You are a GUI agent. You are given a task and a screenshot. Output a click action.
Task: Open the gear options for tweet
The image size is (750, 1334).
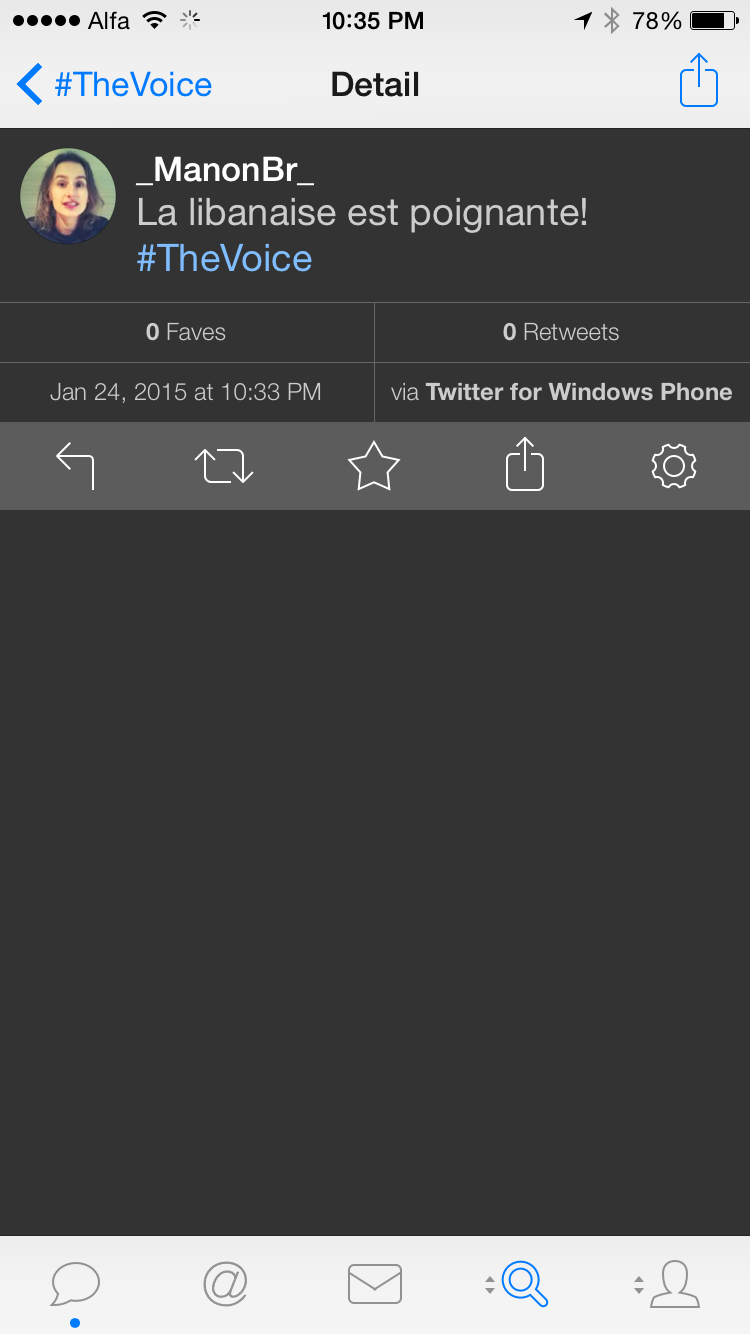tap(674, 466)
